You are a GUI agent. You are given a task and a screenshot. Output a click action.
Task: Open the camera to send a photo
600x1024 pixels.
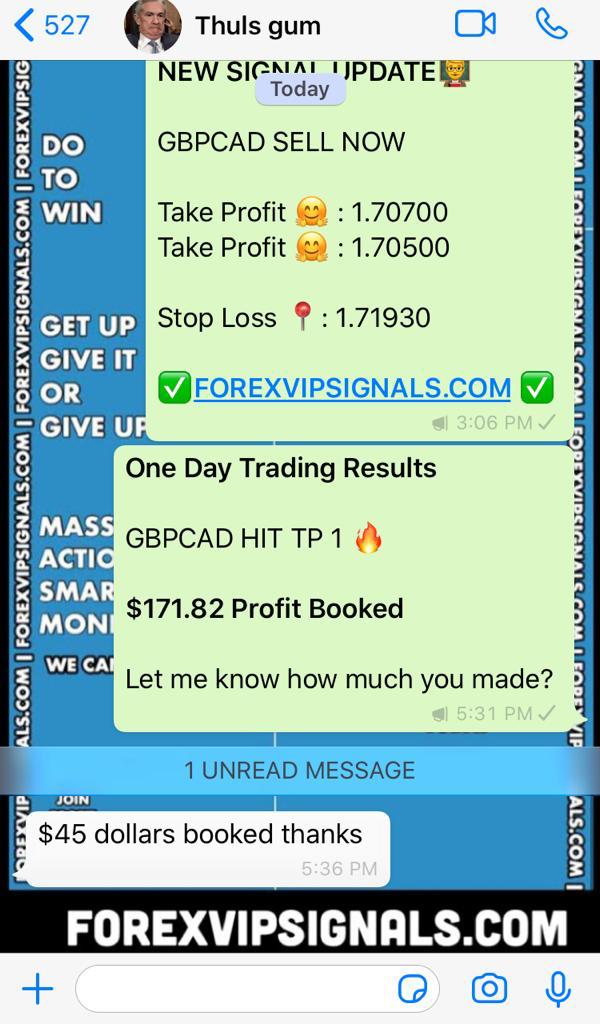coord(489,989)
